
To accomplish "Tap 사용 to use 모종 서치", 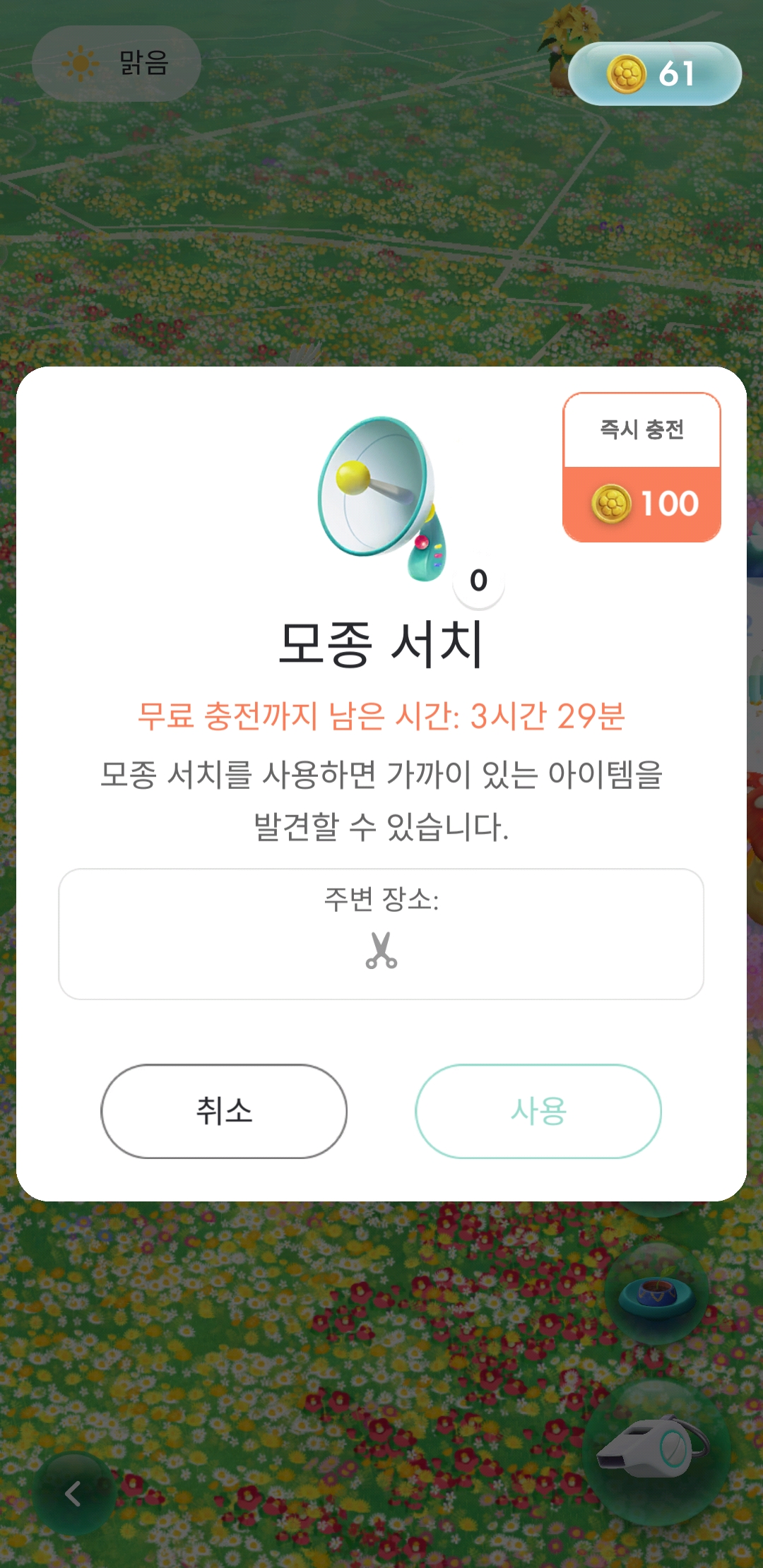I will tap(538, 1111).
